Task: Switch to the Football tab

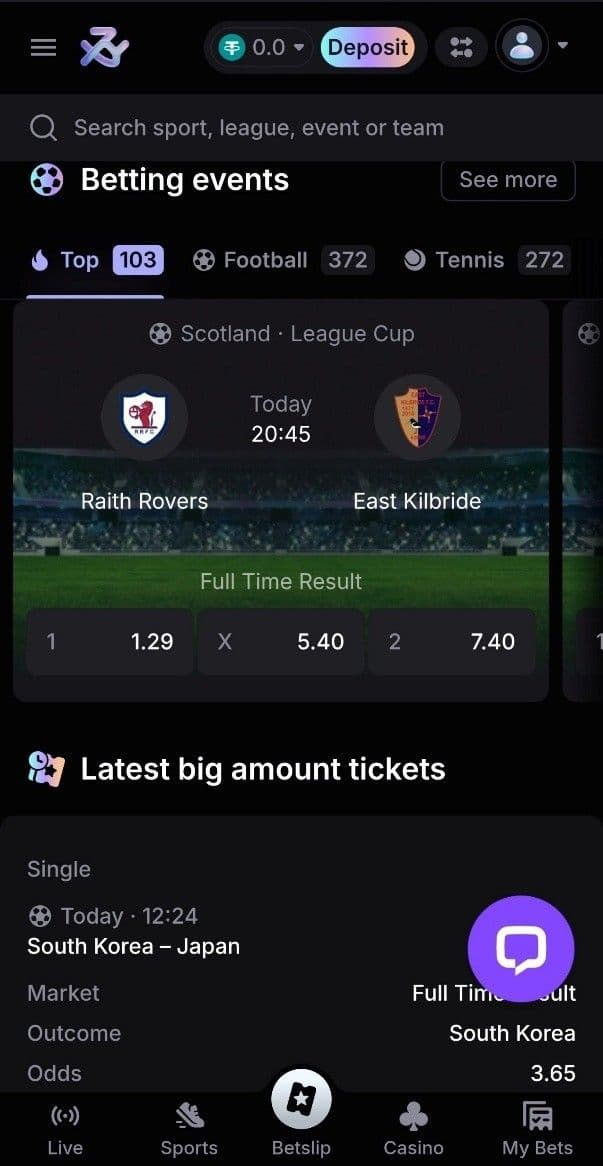Action: point(282,261)
